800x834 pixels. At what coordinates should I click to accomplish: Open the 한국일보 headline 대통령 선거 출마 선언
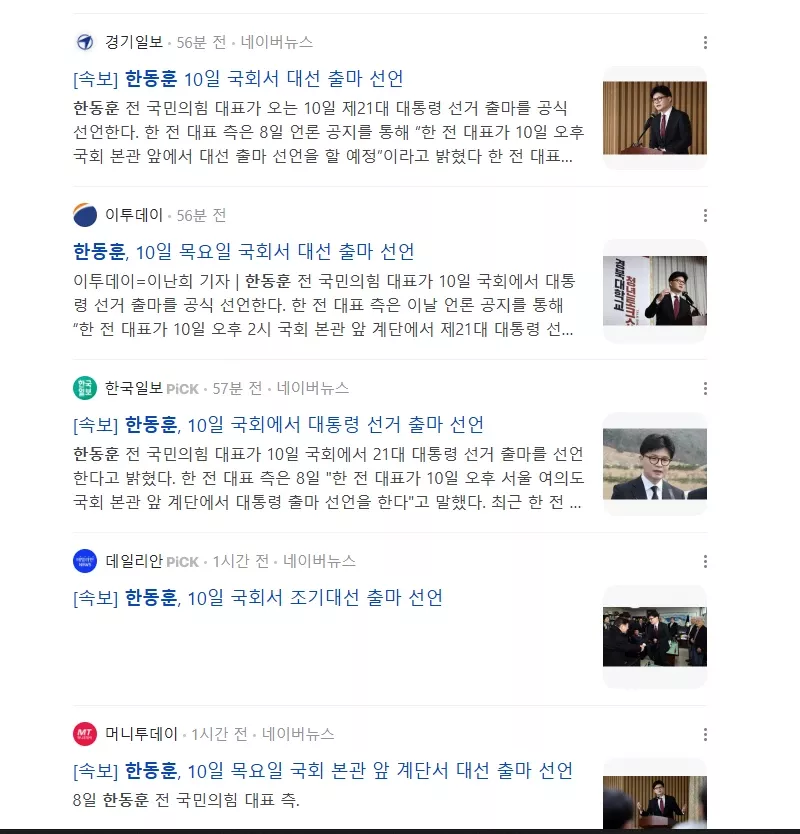tap(278, 425)
